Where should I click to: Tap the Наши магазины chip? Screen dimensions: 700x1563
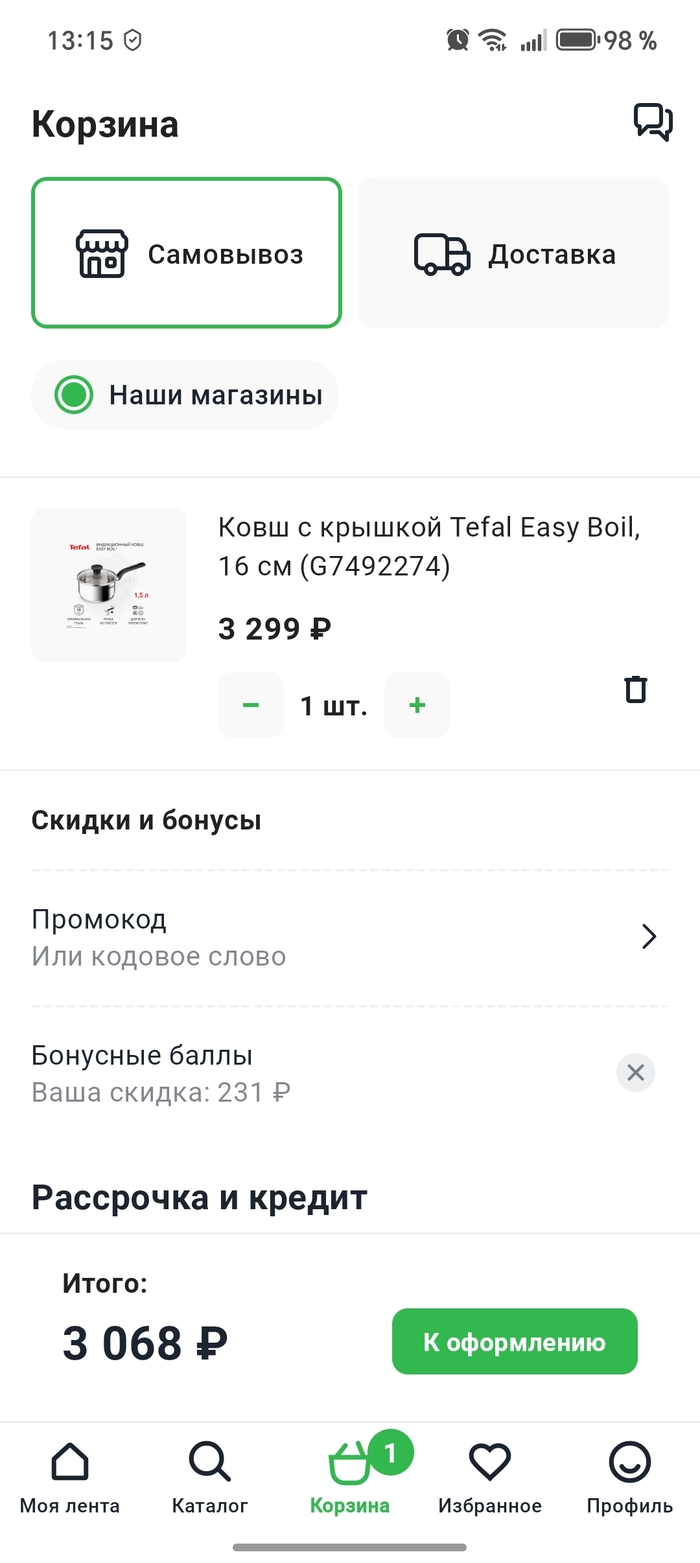(x=185, y=395)
